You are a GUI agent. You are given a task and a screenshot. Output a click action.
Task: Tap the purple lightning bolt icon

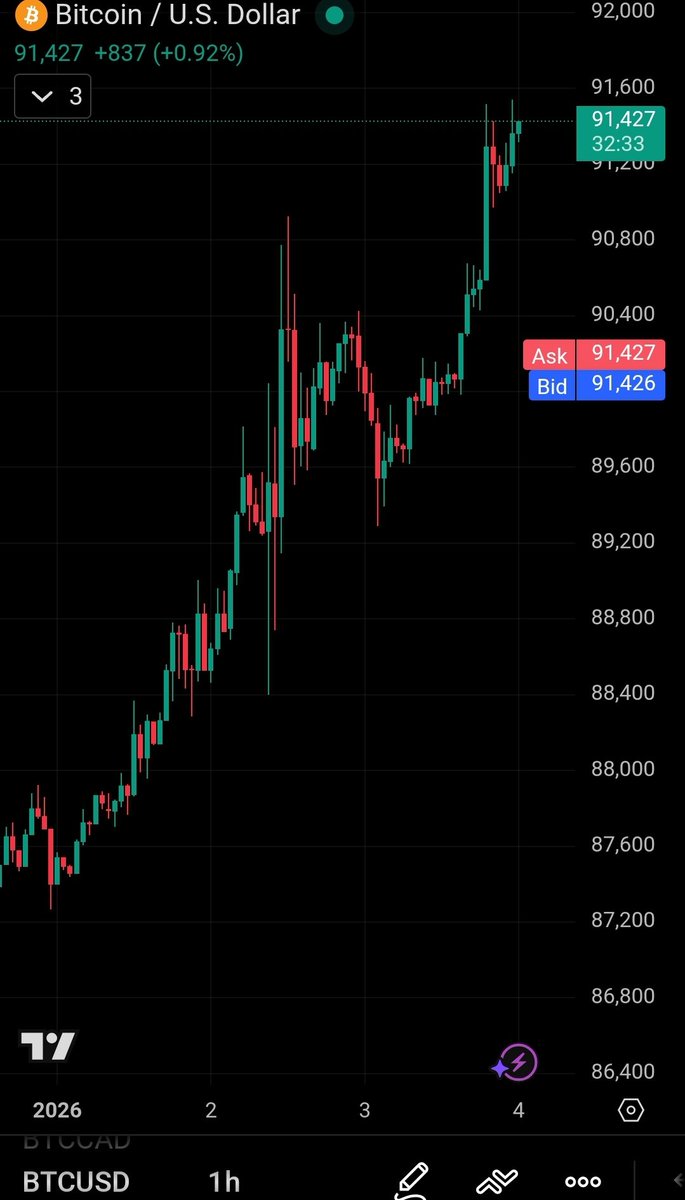[518, 1063]
